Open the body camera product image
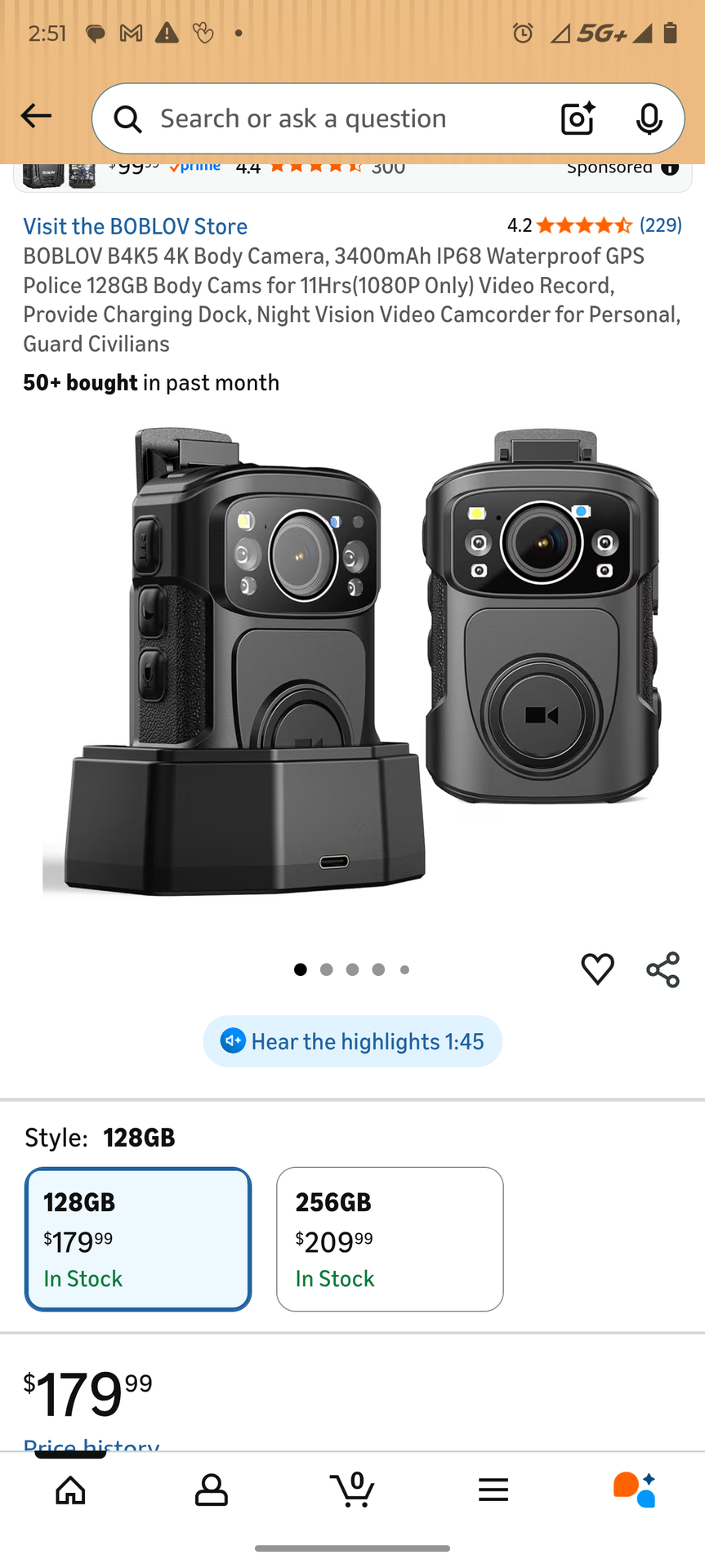 (x=352, y=661)
